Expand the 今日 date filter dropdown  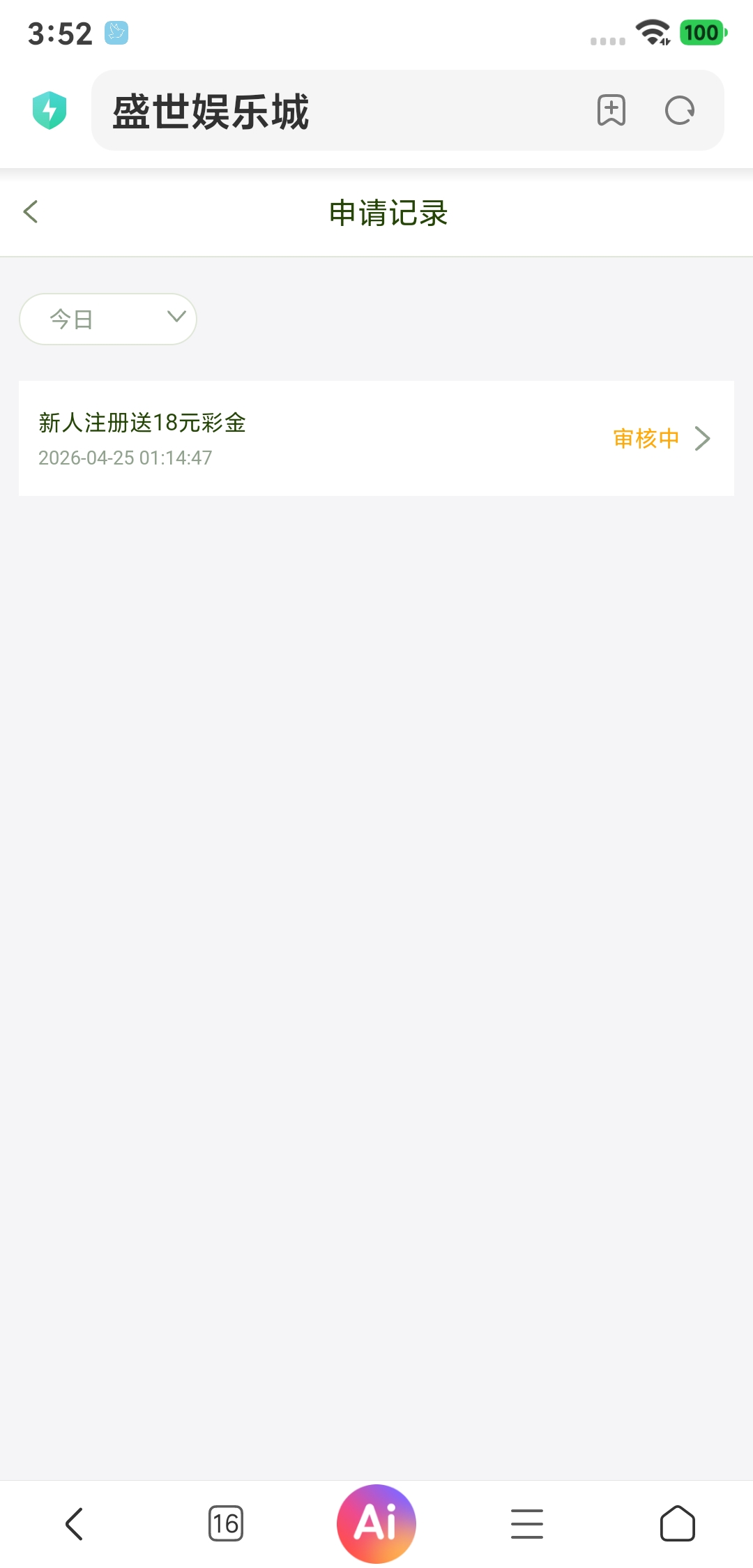click(108, 319)
